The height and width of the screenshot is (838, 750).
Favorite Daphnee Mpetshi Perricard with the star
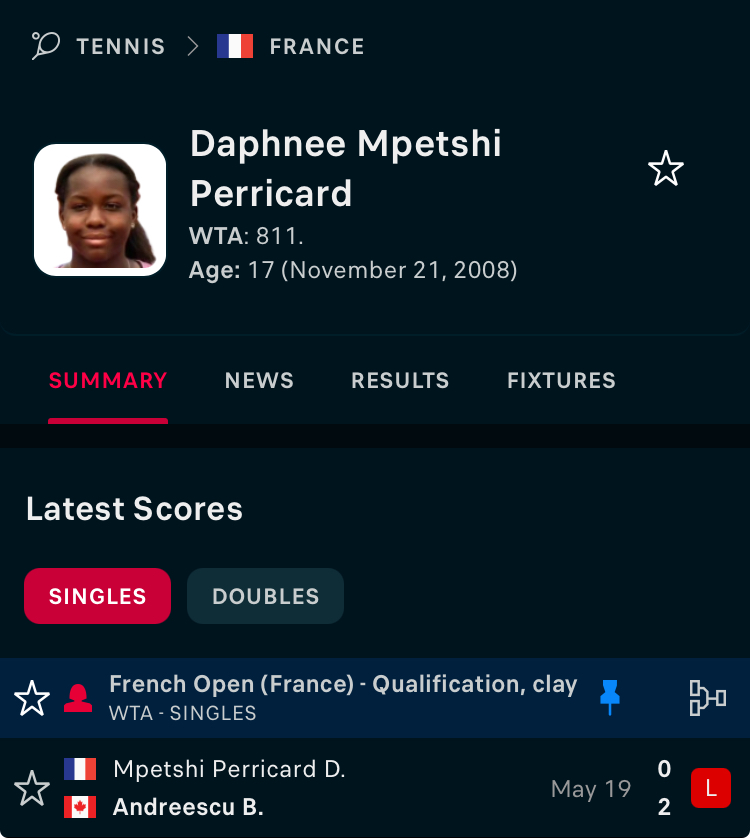tap(666, 168)
